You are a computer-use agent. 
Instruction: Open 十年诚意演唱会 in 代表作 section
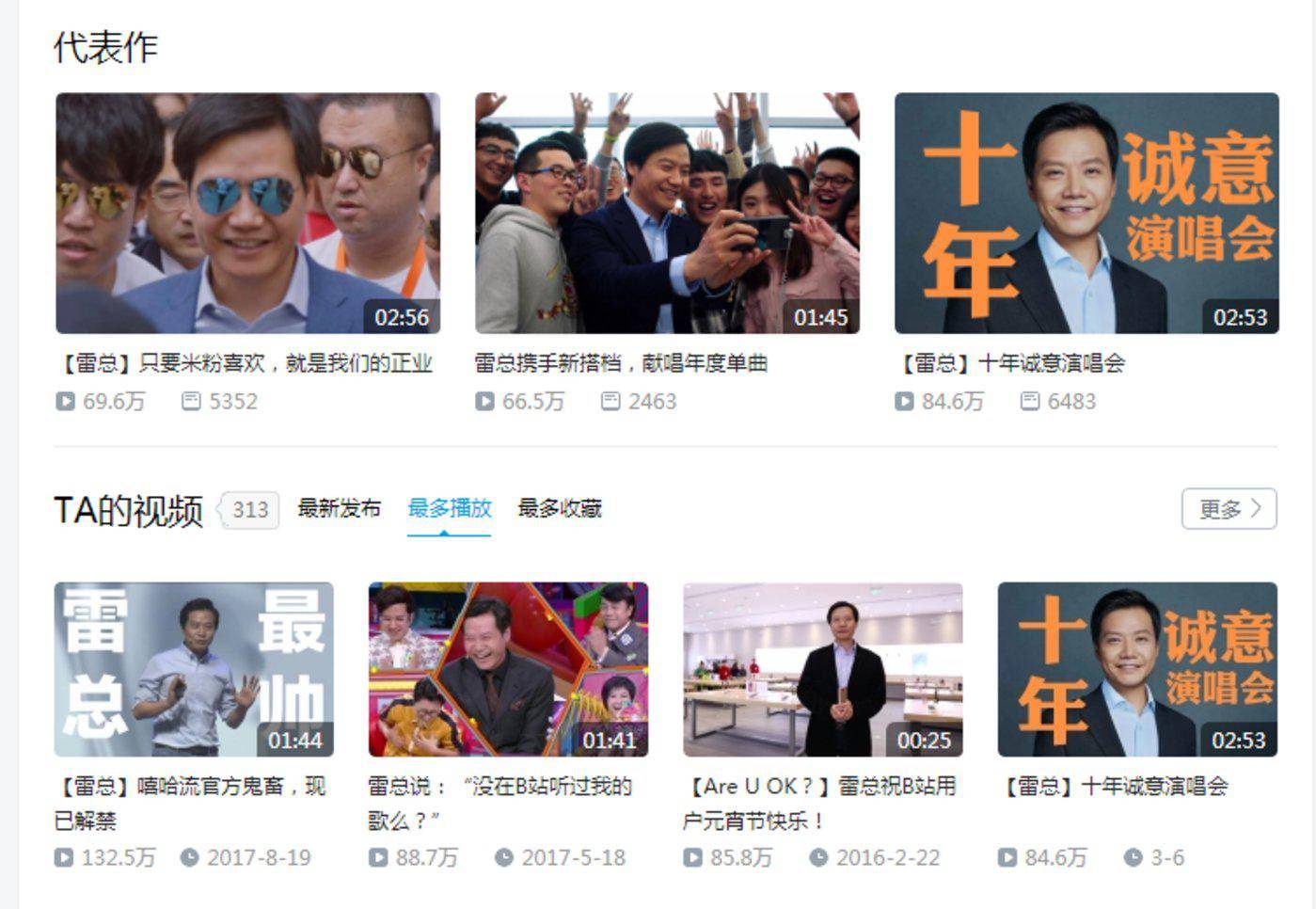tap(1086, 214)
